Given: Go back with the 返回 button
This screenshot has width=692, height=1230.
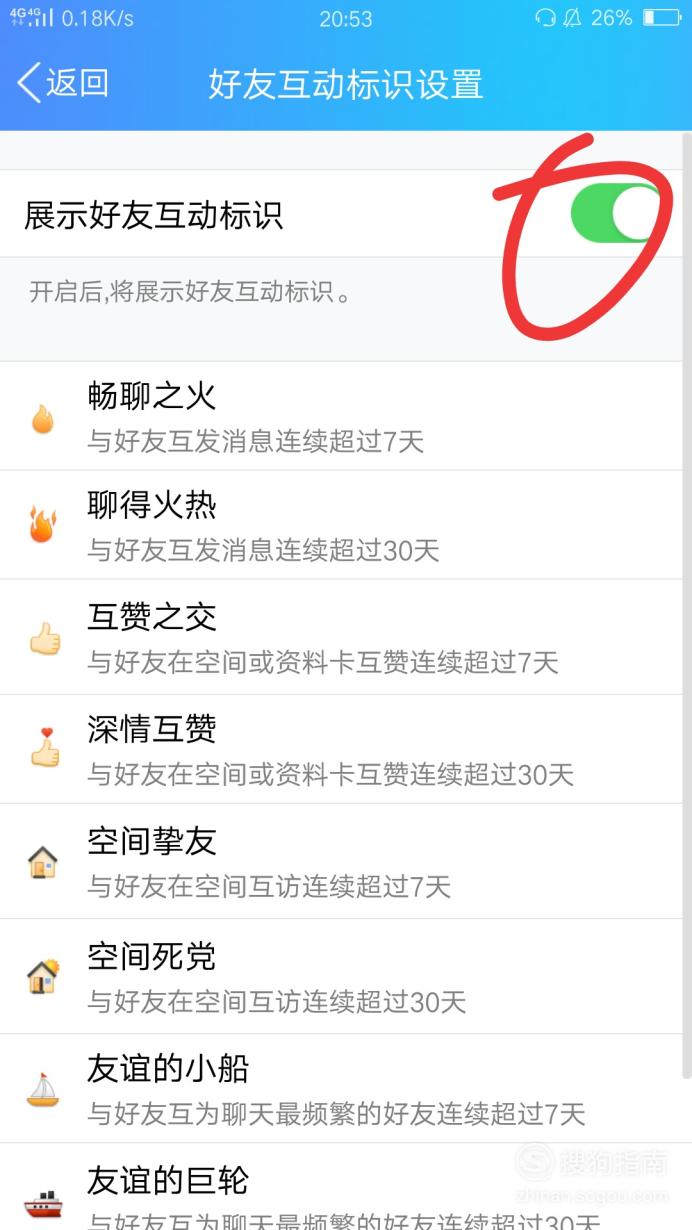Looking at the screenshot, I should [x=63, y=83].
